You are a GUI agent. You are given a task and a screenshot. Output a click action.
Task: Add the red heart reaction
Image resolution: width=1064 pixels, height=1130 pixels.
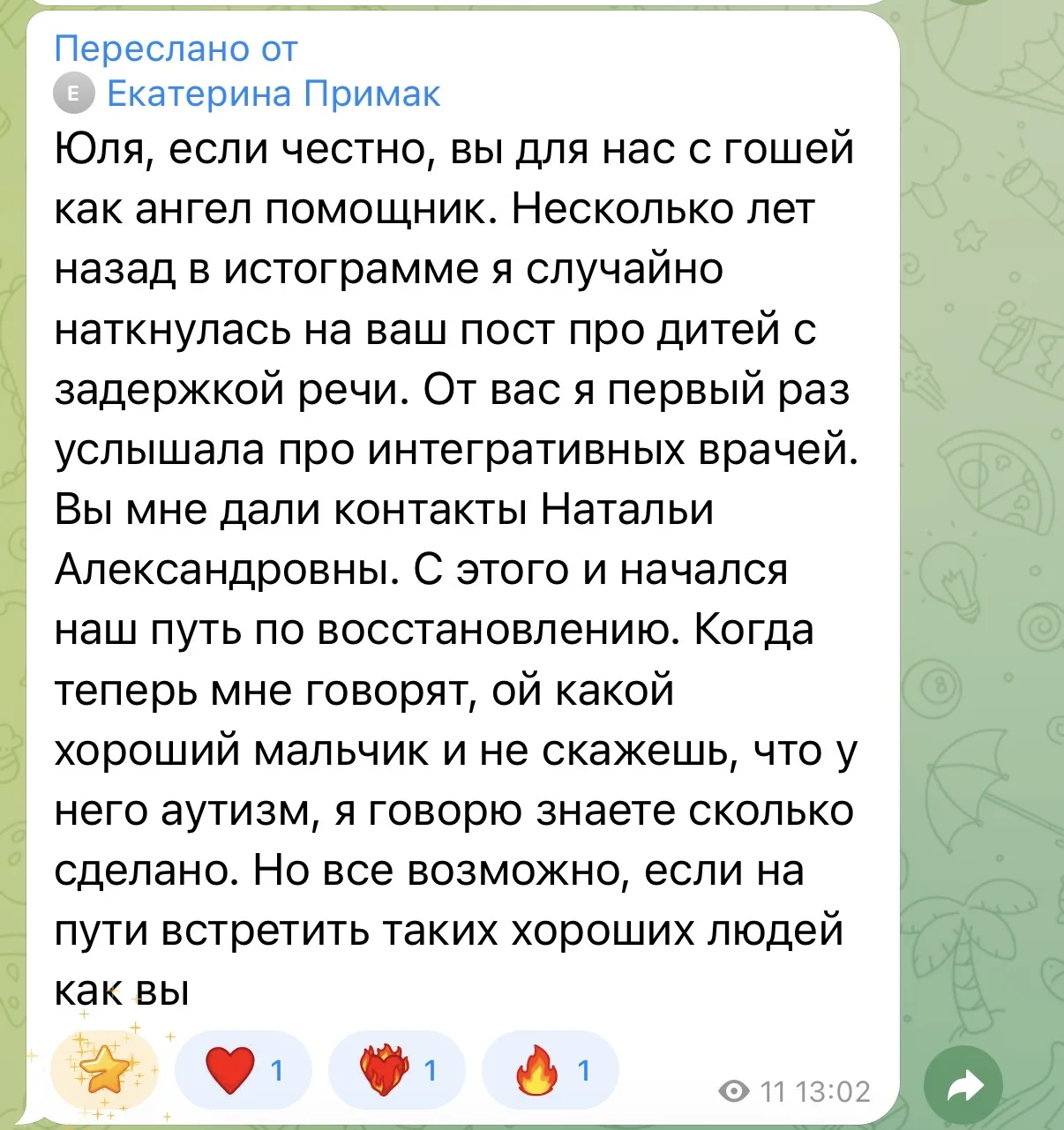click(244, 1070)
